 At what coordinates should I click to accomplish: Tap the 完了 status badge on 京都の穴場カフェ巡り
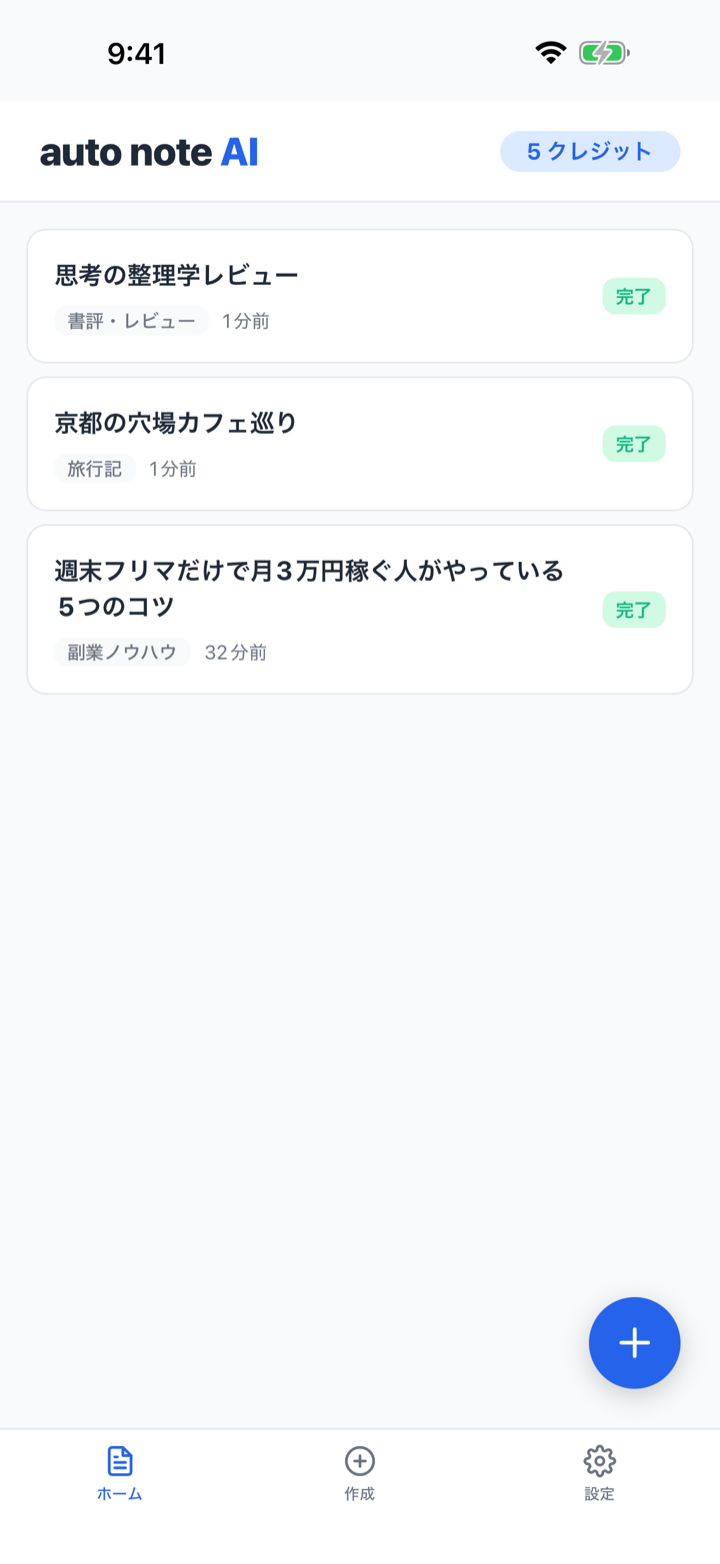(x=633, y=443)
